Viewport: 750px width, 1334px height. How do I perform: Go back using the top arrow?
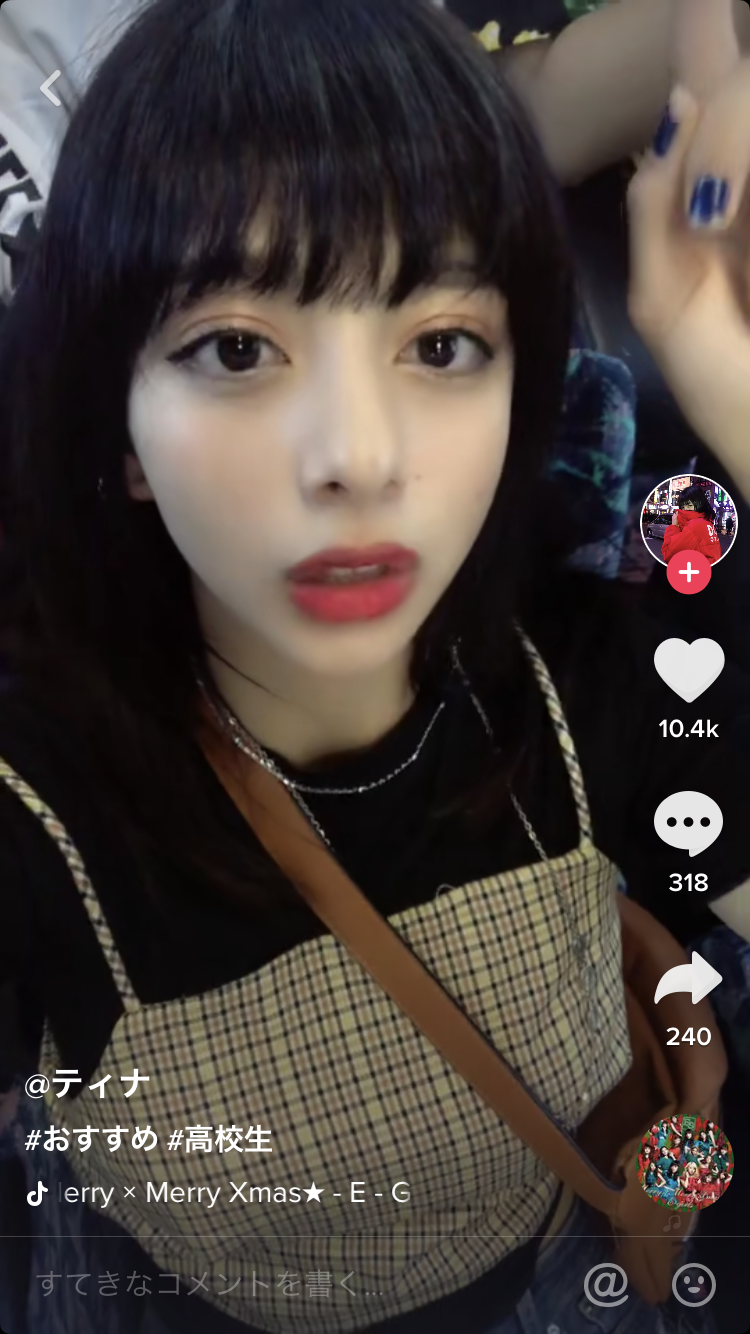pyautogui.click(x=52, y=88)
